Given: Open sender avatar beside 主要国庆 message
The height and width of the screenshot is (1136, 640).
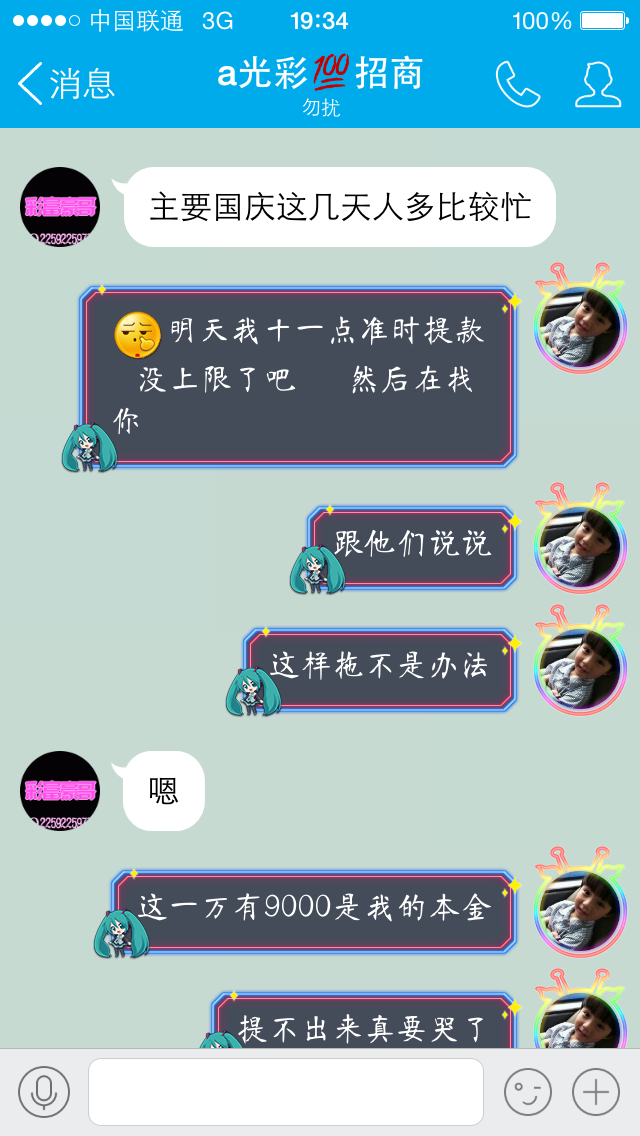Looking at the screenshot, I should pos(59,207).
